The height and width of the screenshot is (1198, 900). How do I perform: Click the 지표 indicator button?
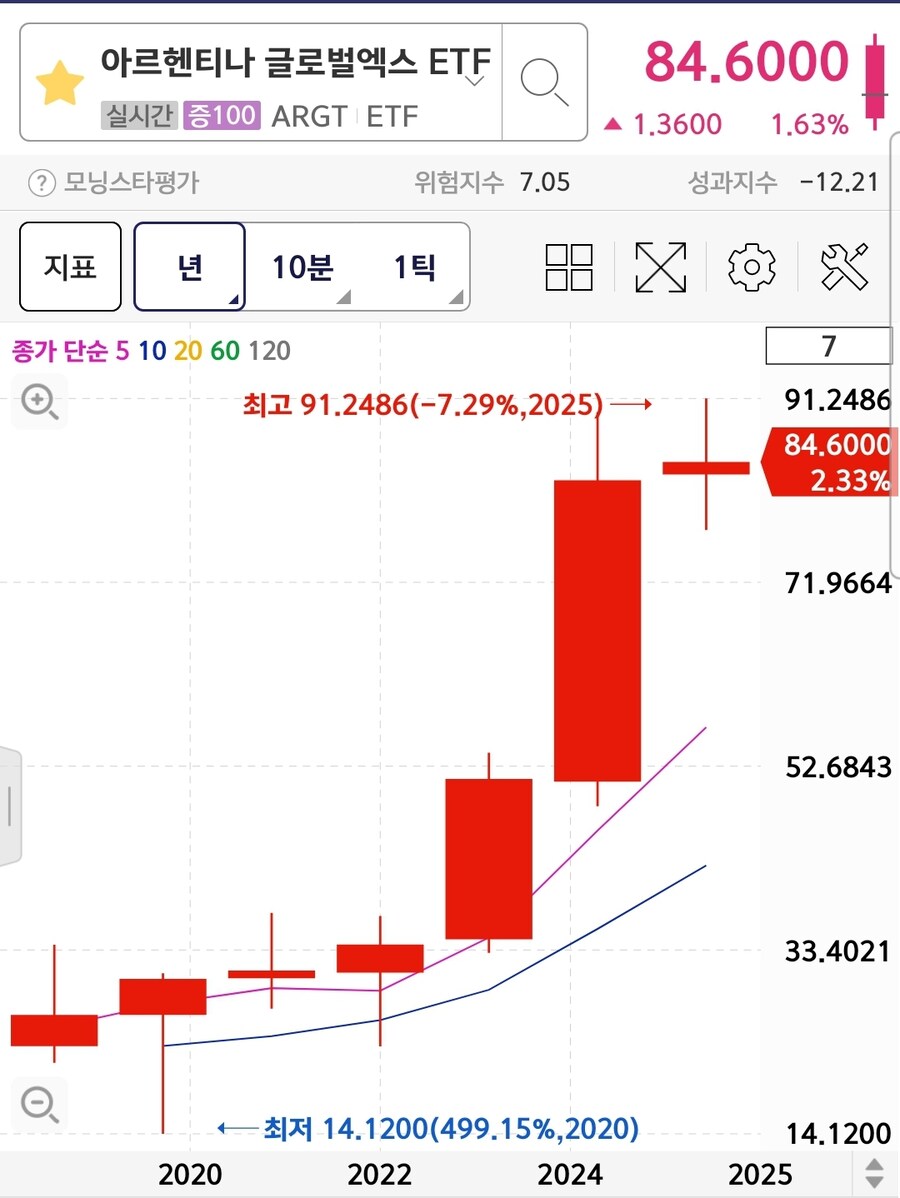69,267
